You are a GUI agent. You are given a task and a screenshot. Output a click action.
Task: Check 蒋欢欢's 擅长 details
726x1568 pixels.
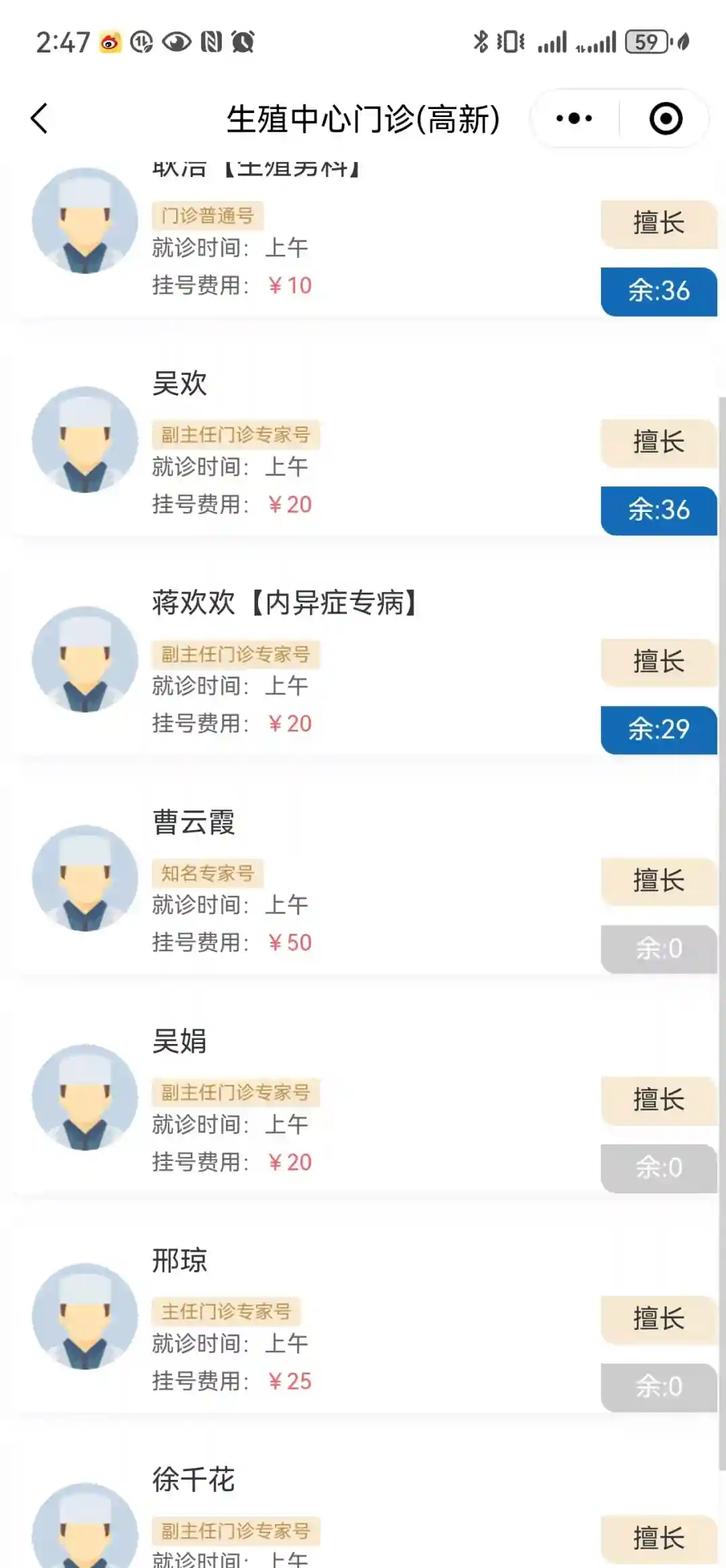[659, 662]
